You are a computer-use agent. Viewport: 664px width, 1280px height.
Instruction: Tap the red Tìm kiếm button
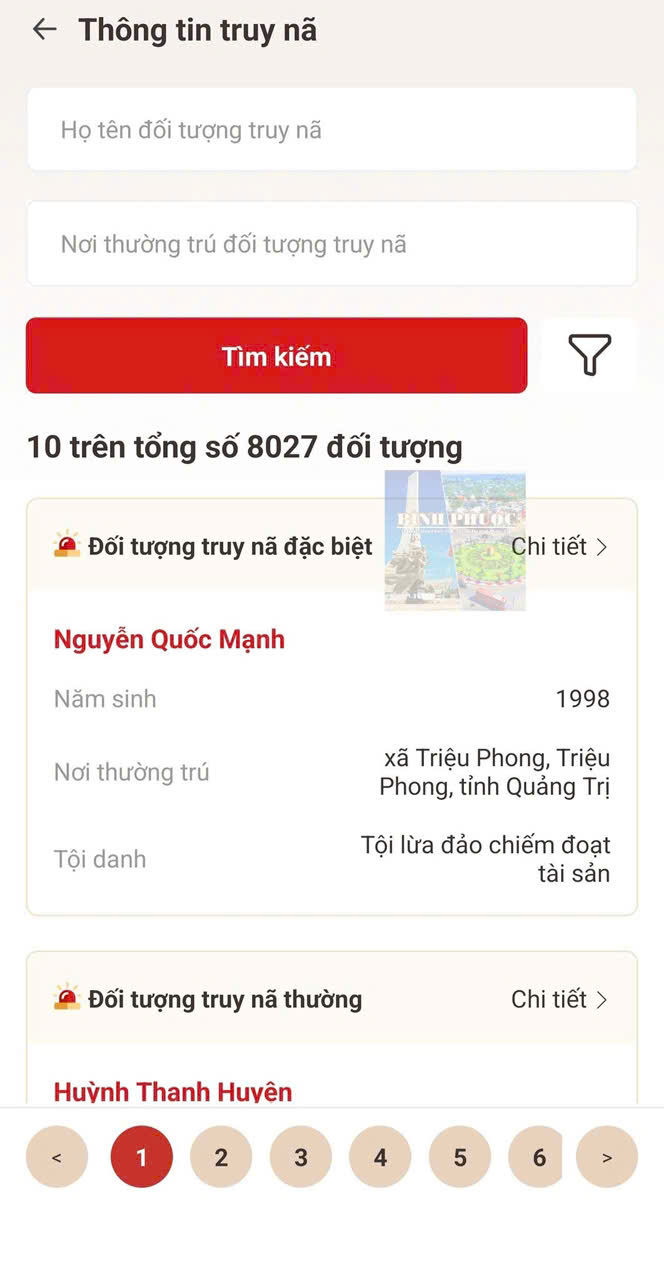[x=276, y=356]
